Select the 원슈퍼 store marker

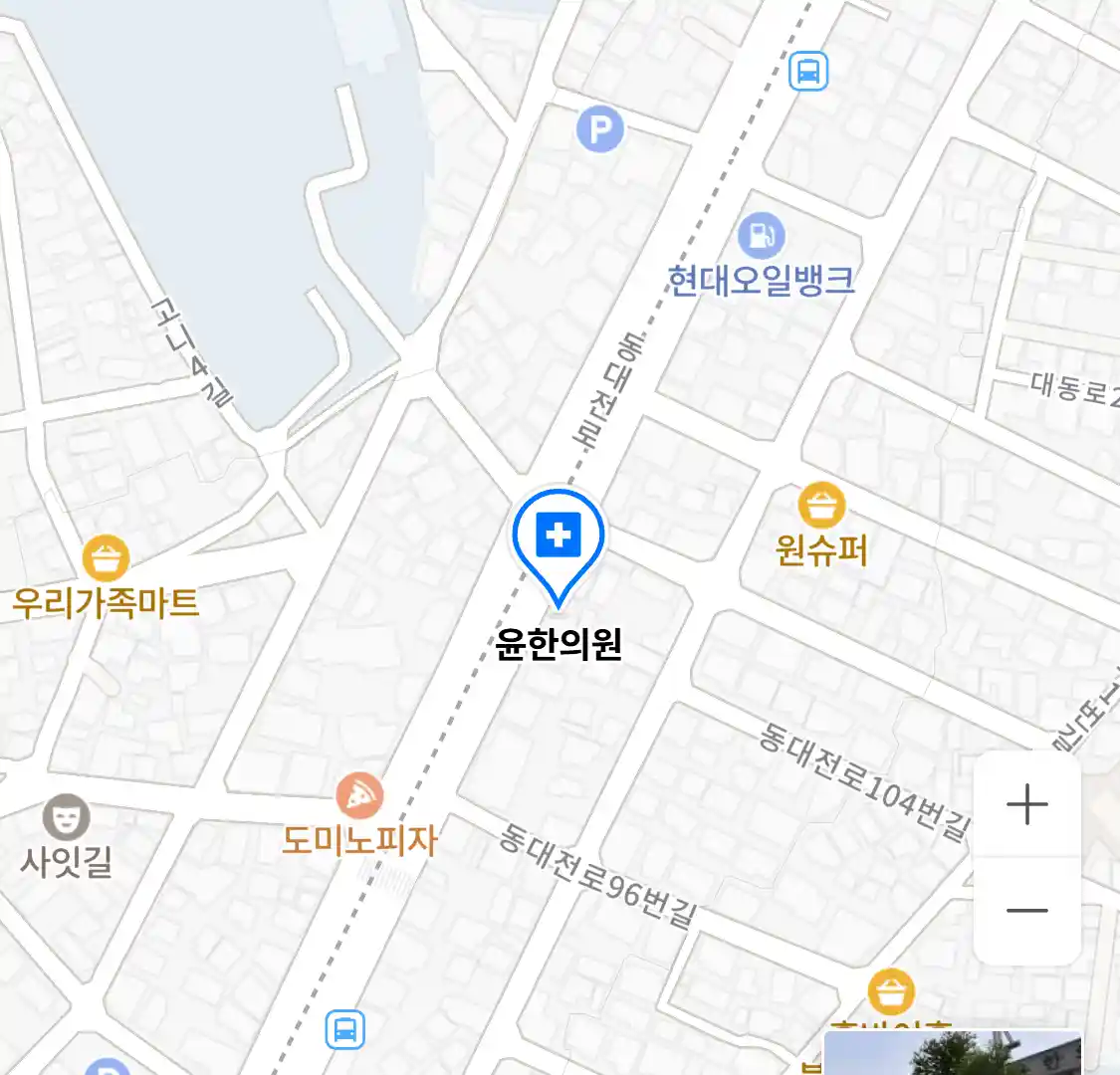click(821, 506)
